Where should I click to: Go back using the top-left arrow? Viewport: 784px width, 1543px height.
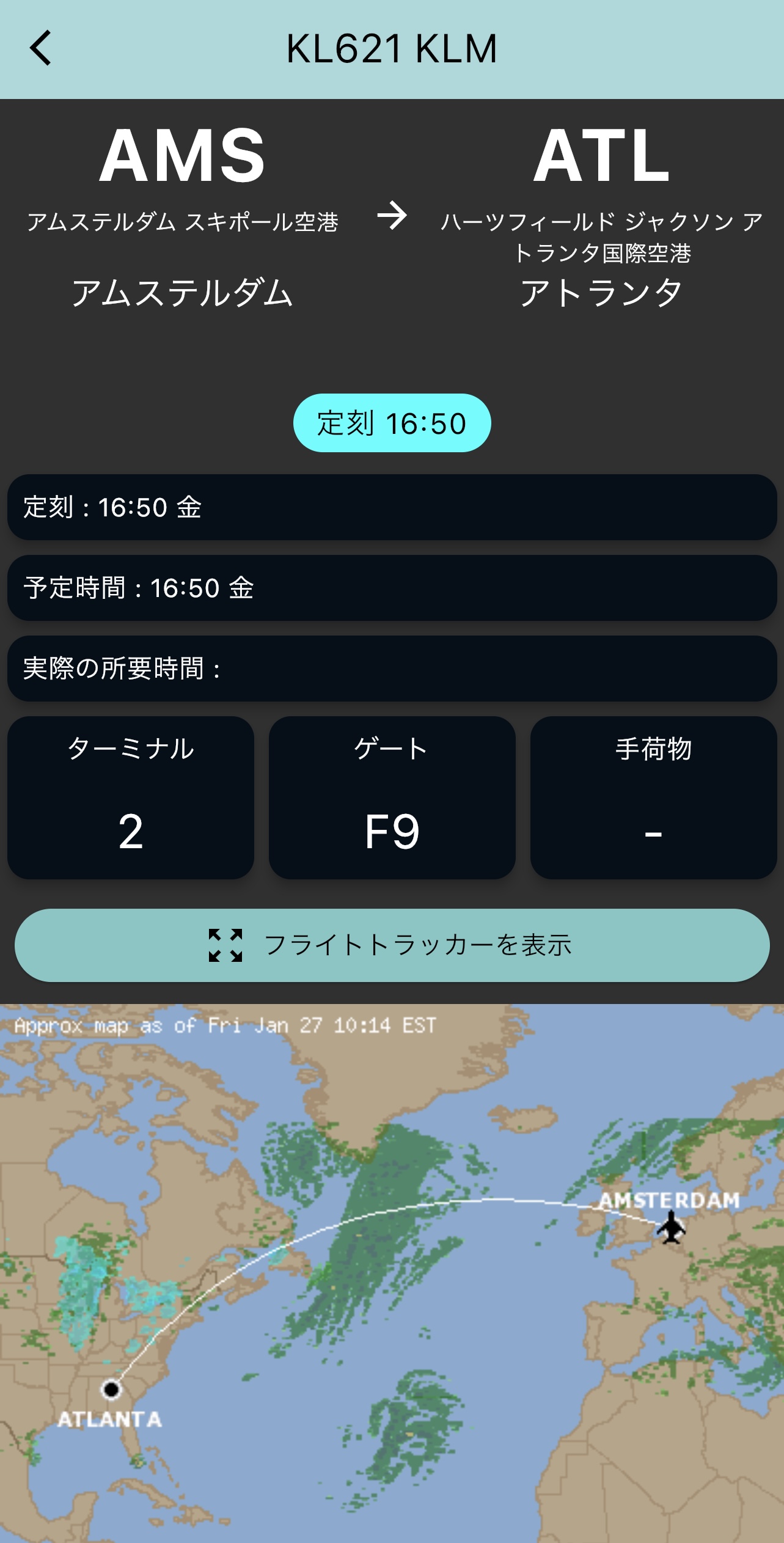[41, 48]
